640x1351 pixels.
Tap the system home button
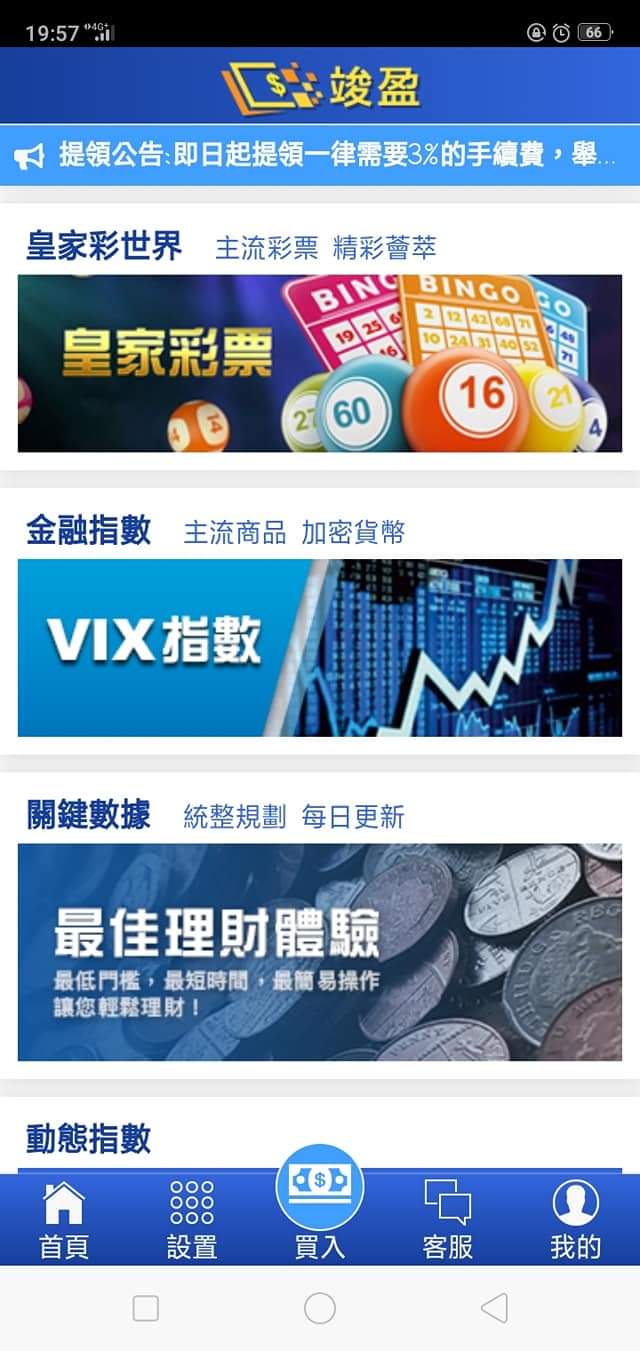[320, 1308]
